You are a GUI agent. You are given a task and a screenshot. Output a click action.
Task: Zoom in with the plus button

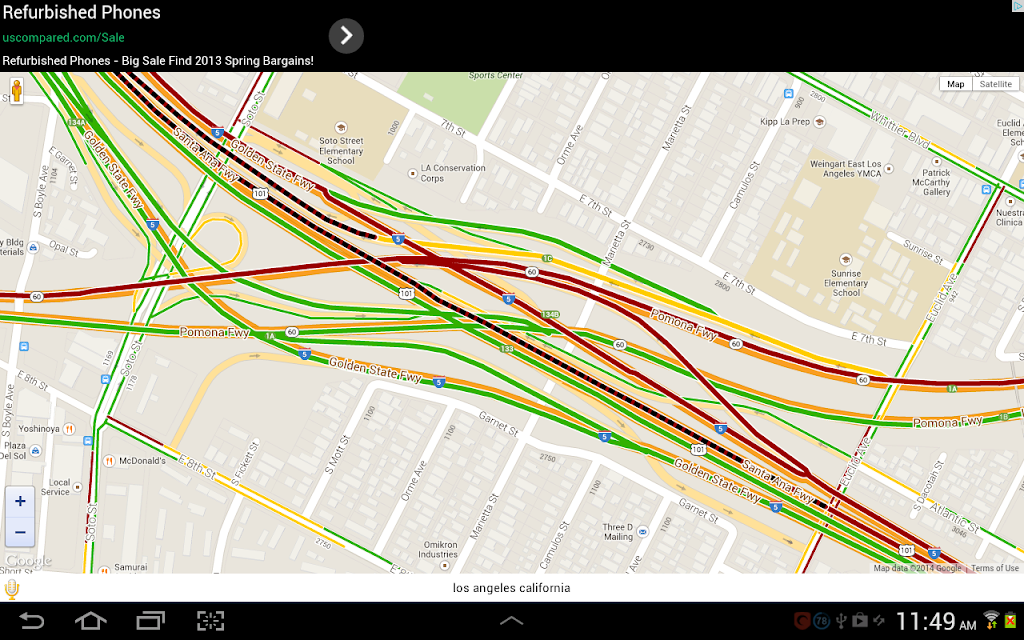(20, 501)
